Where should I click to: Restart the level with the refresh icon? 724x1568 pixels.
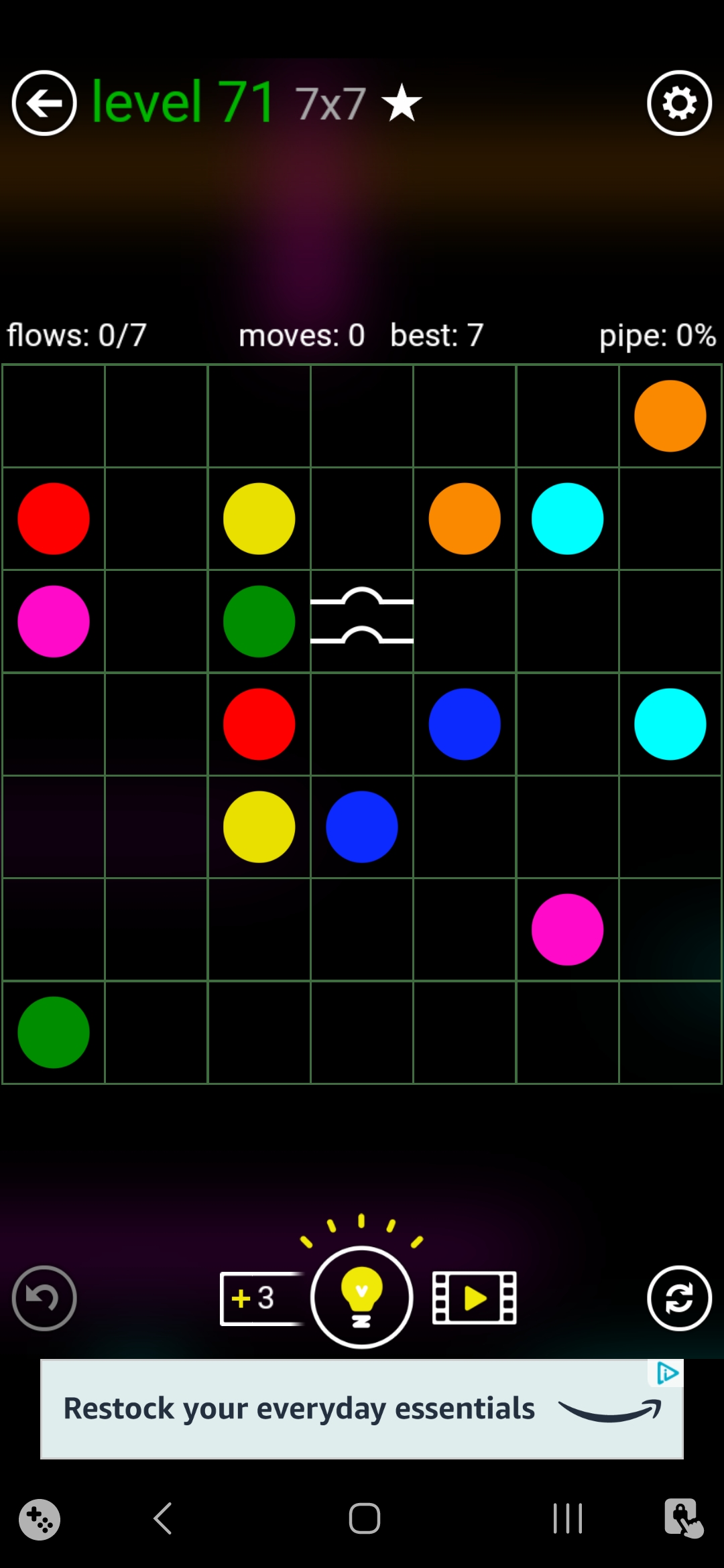tap(679, 1298)
